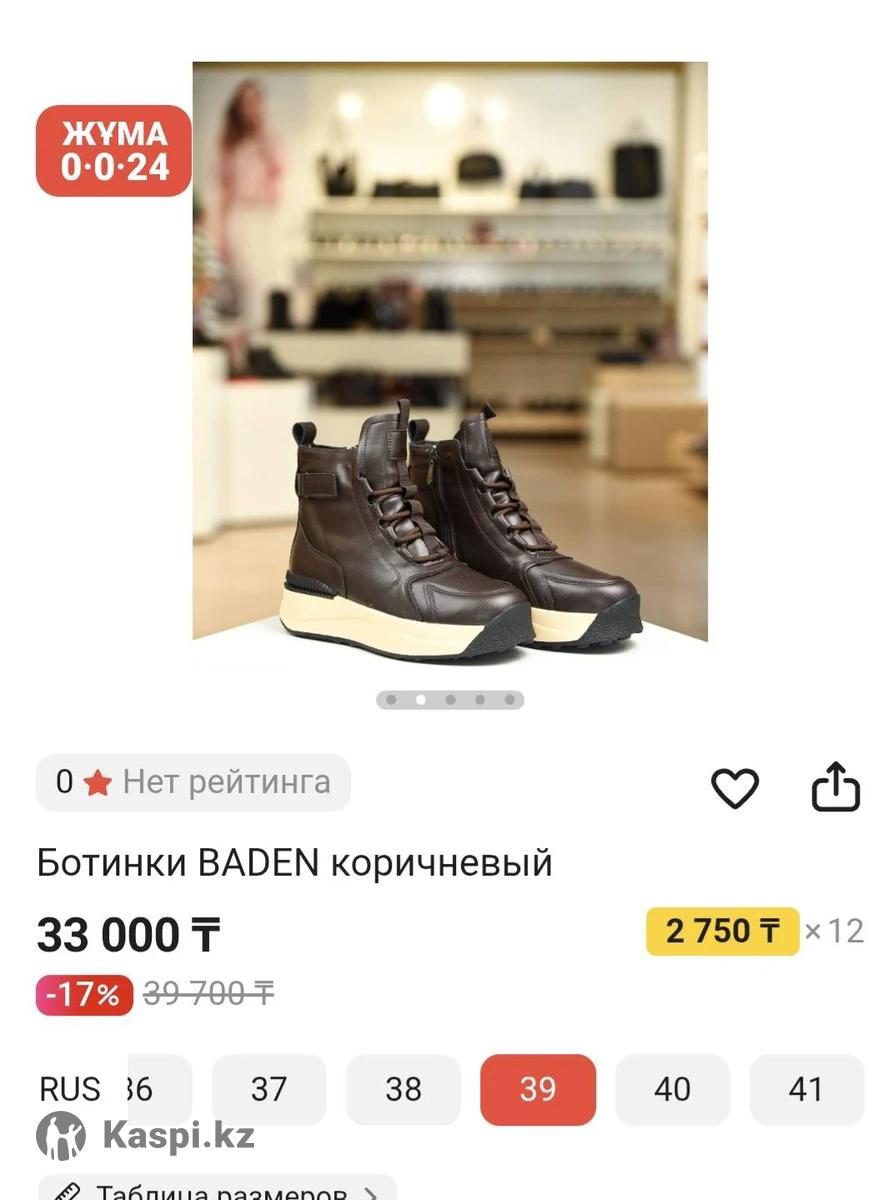Select size 37
888x1200 pixels.
[269, 1089]
